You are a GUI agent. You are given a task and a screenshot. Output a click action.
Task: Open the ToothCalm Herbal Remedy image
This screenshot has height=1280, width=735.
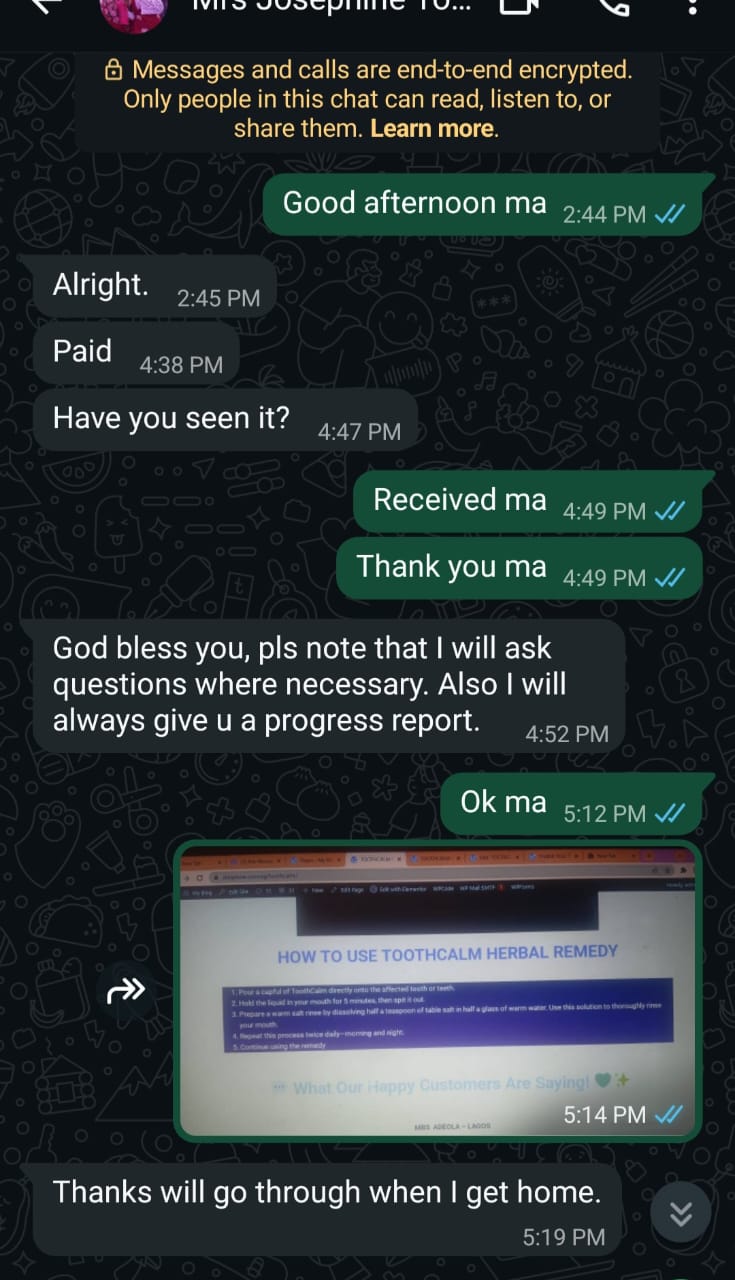click(x=437, y=990)
